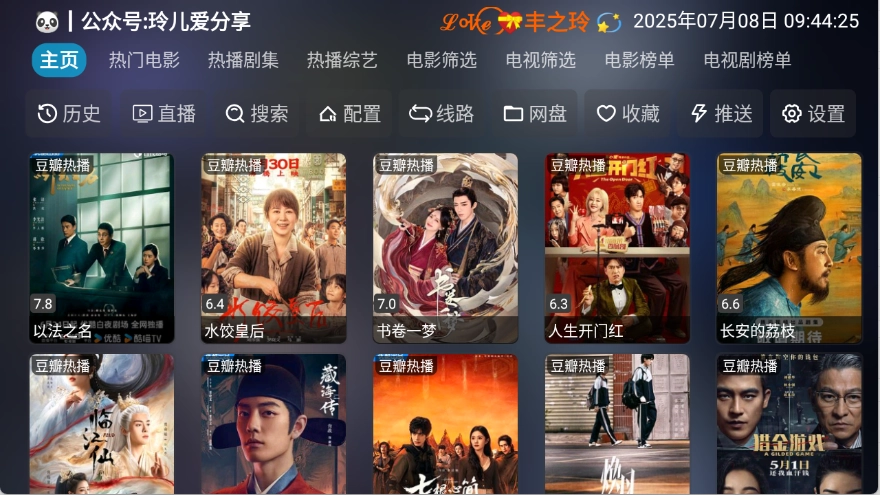Switch to the 电视剧榜单 tab
Viewport: 880px width, 495px height.
(747, 60)
